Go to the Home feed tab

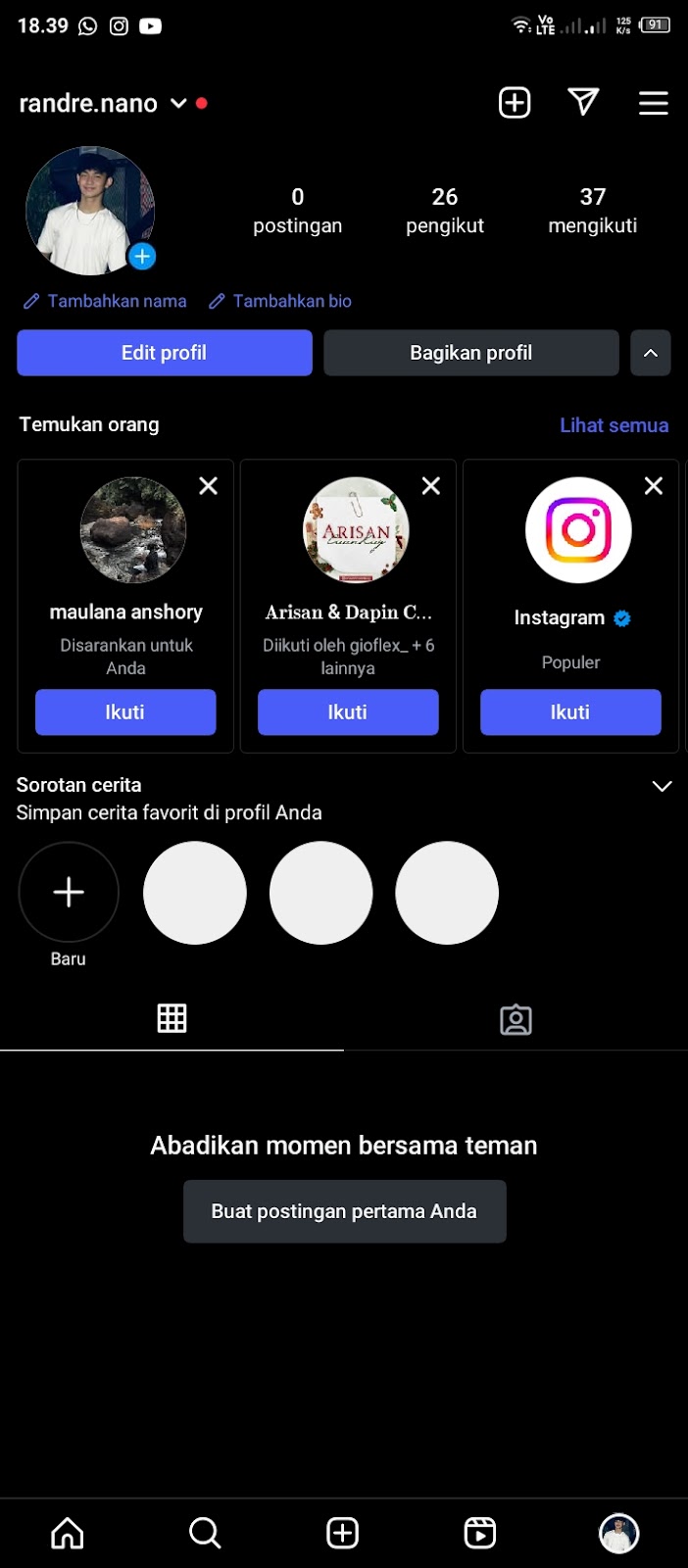[68, 1533]
